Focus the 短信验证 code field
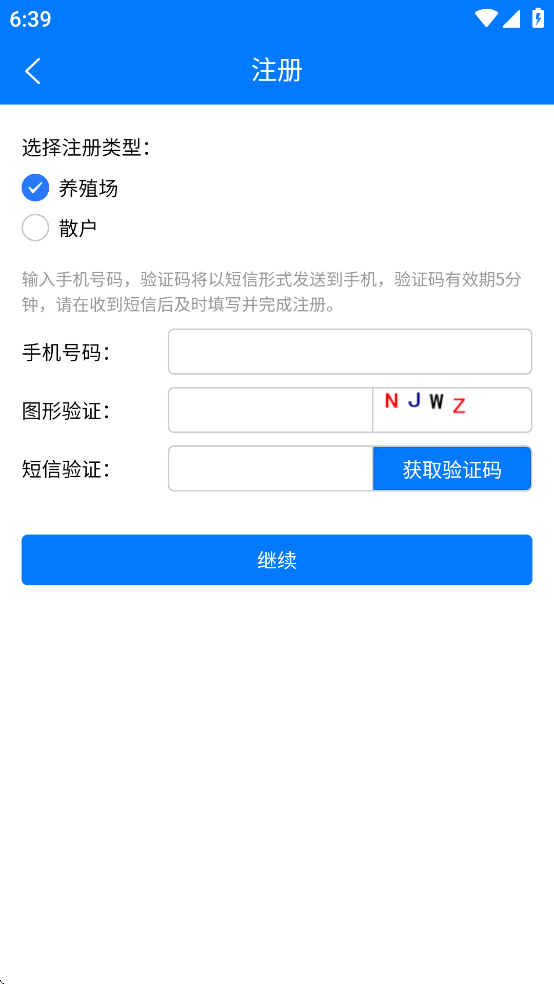Viewport: 554px width, 984px height. pyautogui.click(x=270, y=468)
